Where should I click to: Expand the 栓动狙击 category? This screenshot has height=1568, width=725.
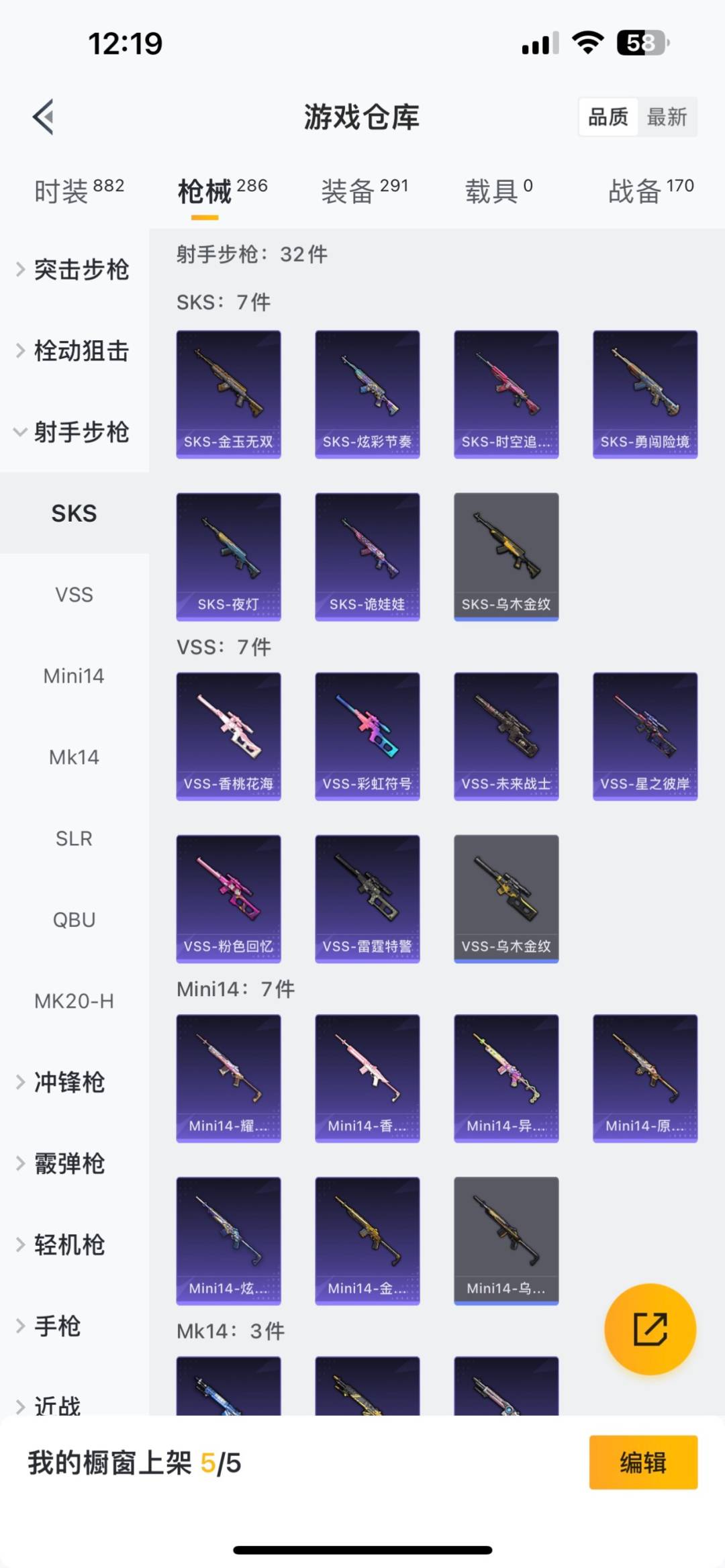point(74,351)
